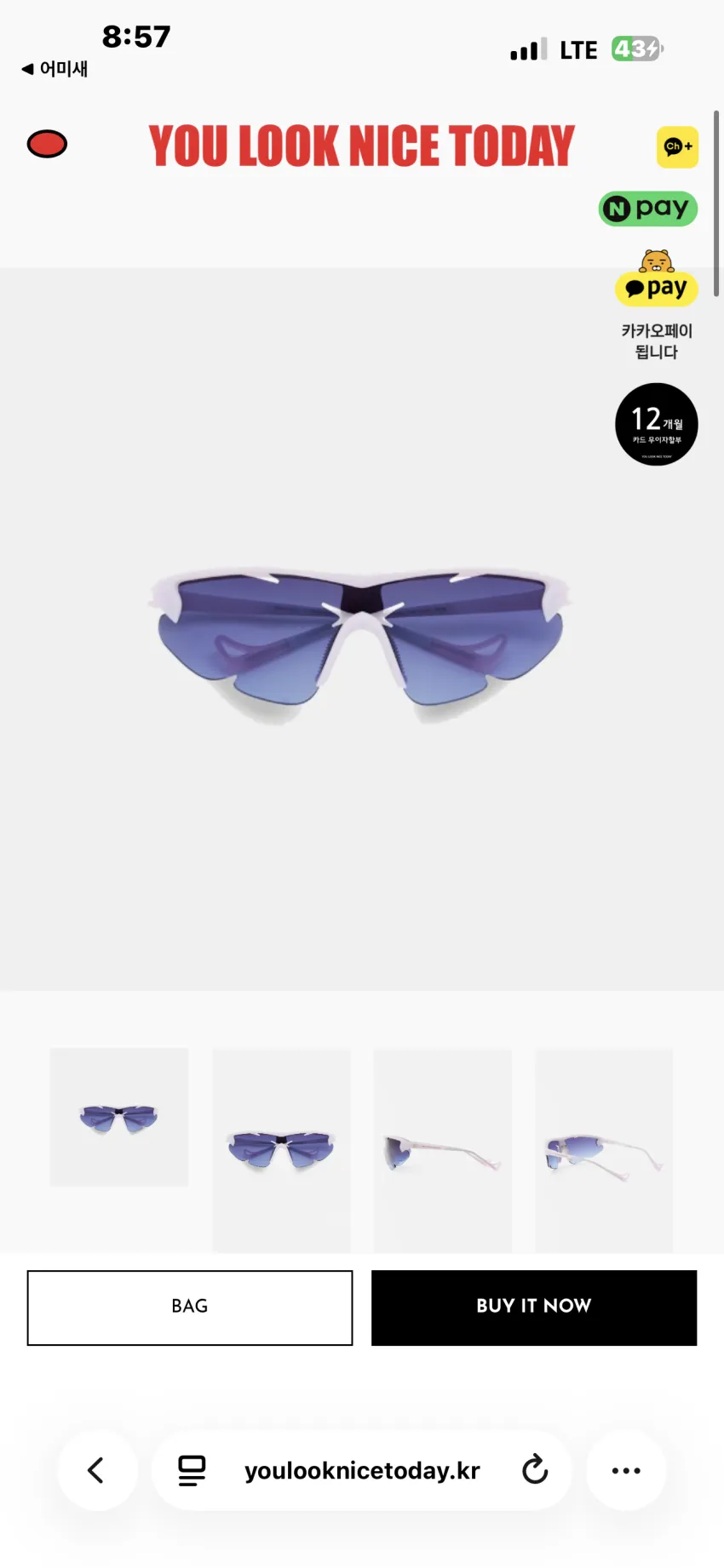Tap BUY IT NOW
This screenshot has height=1568, width=724.
coord(534,1308)
